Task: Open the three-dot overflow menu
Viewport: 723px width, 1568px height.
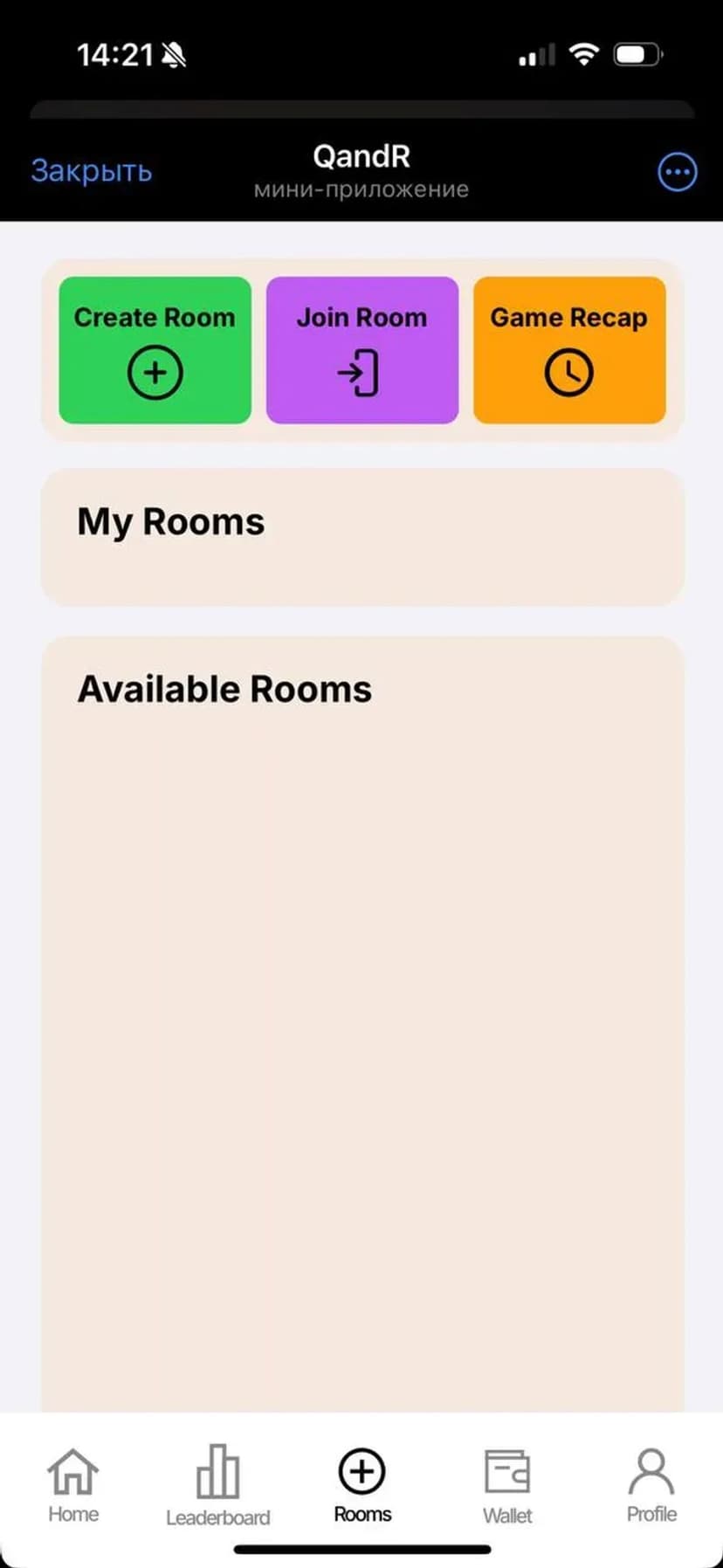Action: click(677, 172)
